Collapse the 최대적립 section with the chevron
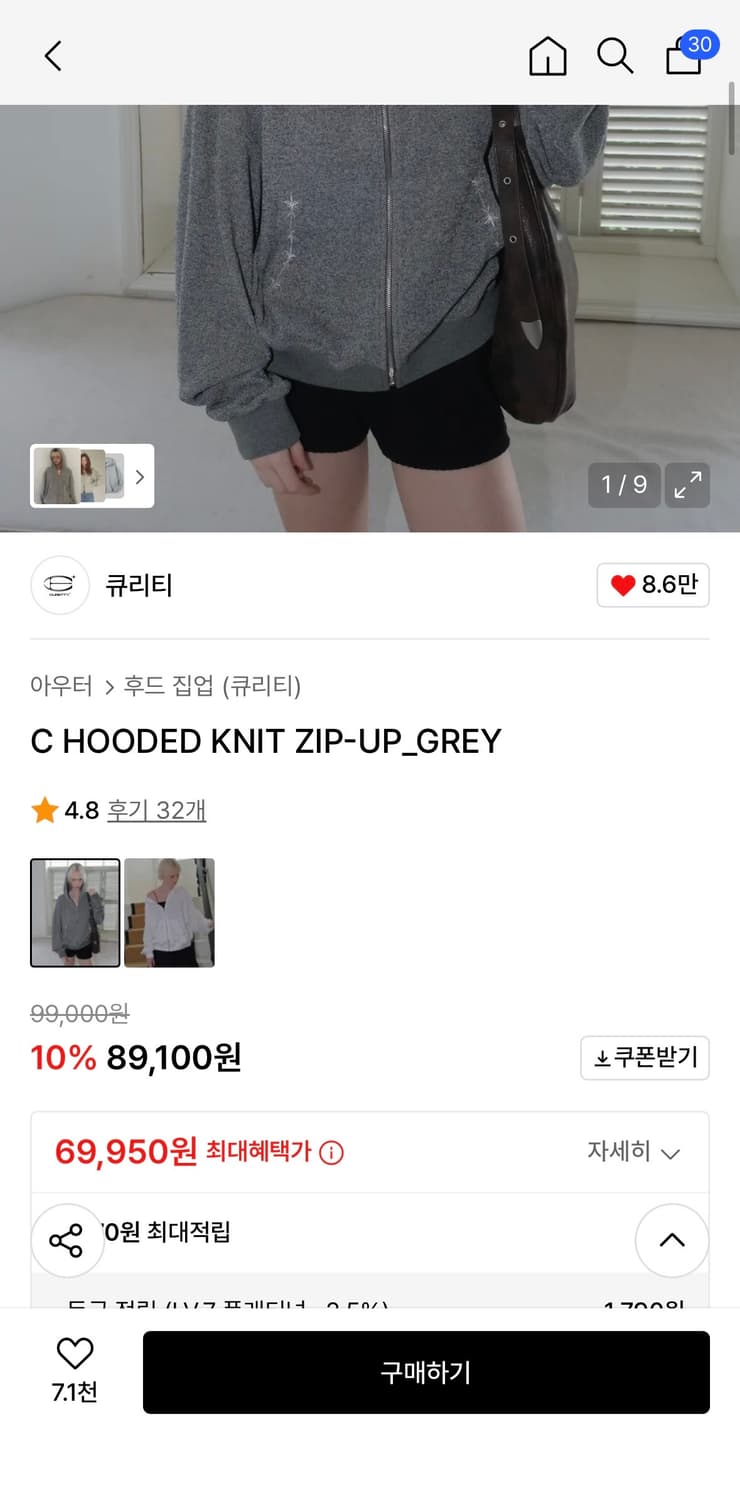Viewport: 740px width, 1500px height. pyautogui.click(x=672, y=1240)
